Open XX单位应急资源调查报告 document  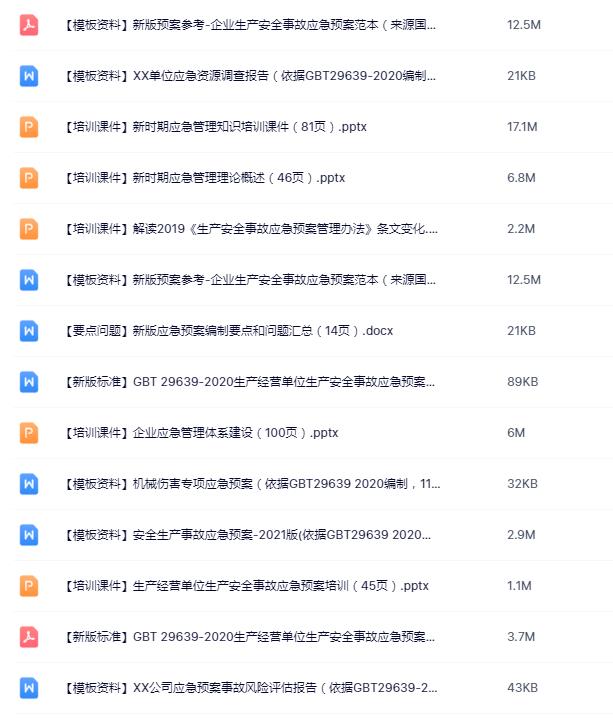point(250,75)
